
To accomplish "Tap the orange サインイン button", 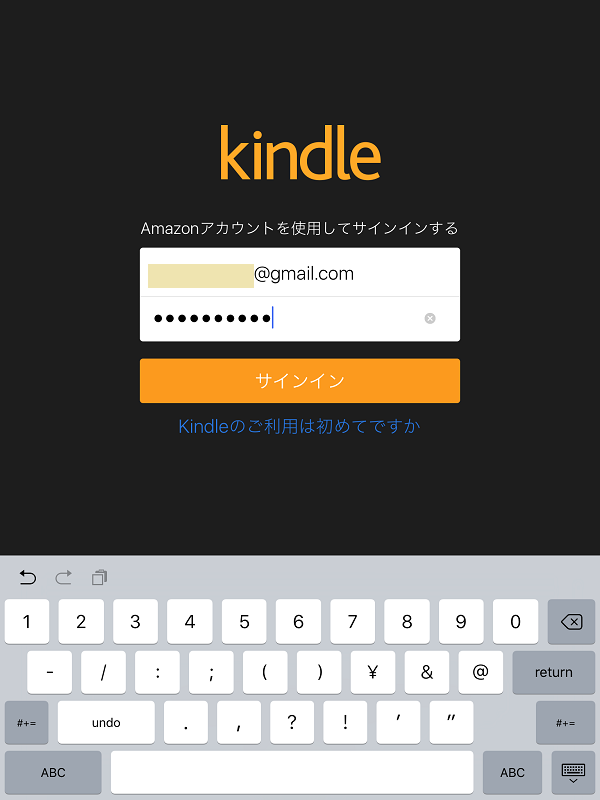I will click(300, 381).
